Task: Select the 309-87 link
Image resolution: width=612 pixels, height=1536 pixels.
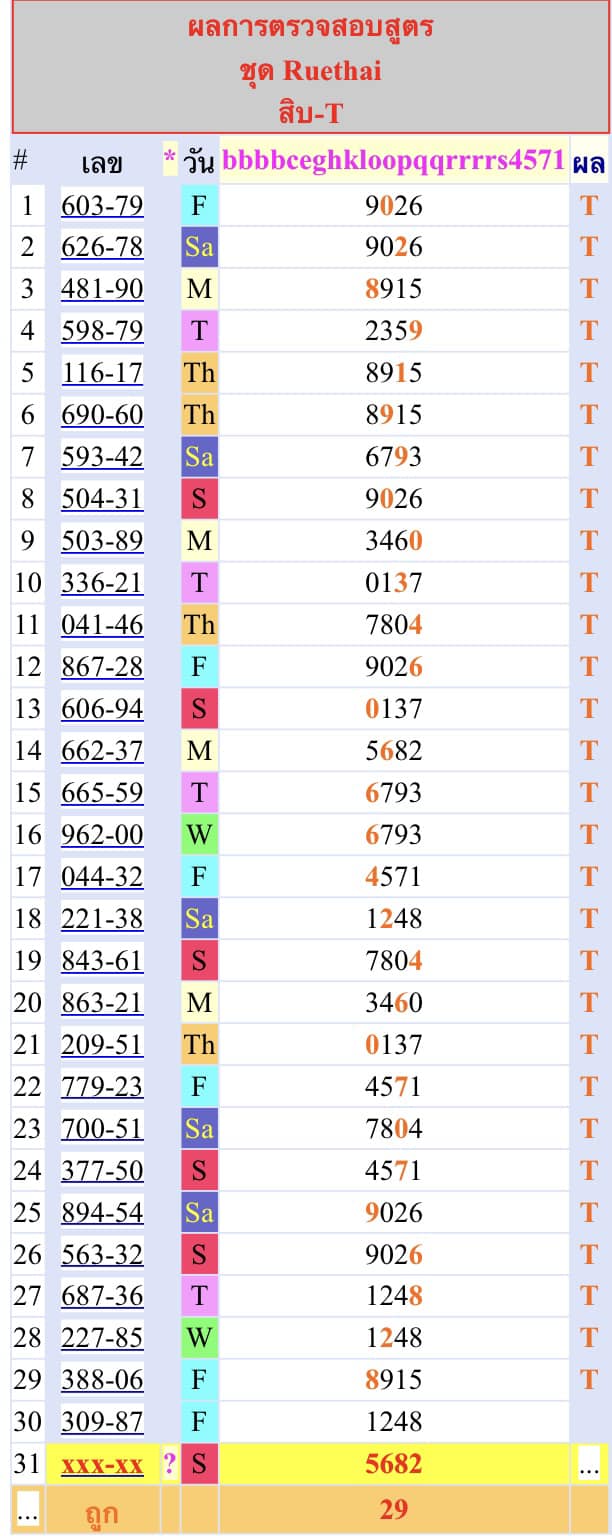Action: tap(102, 1422)
